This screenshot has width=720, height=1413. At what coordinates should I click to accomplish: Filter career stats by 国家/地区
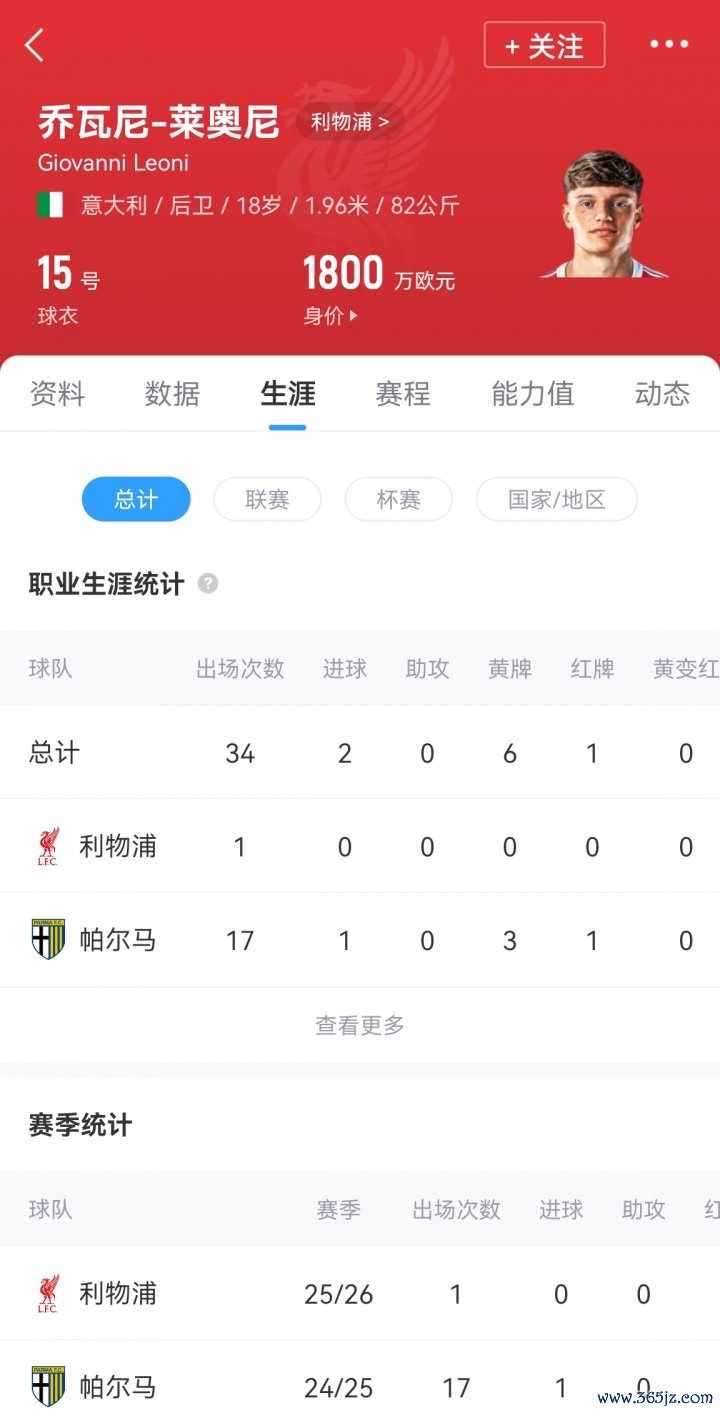coord(556,499)
